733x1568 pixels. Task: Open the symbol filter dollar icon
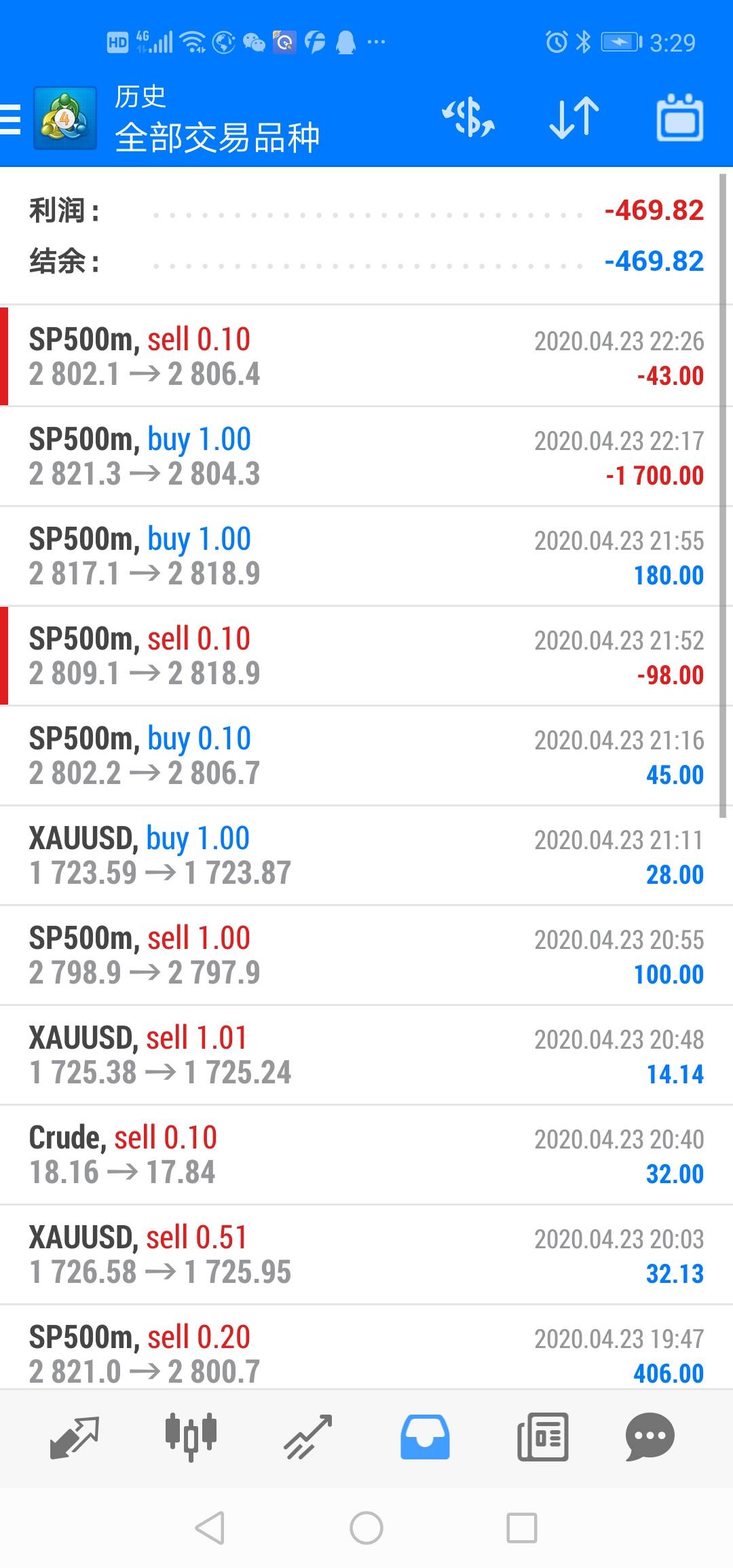(x=468, y=118)
